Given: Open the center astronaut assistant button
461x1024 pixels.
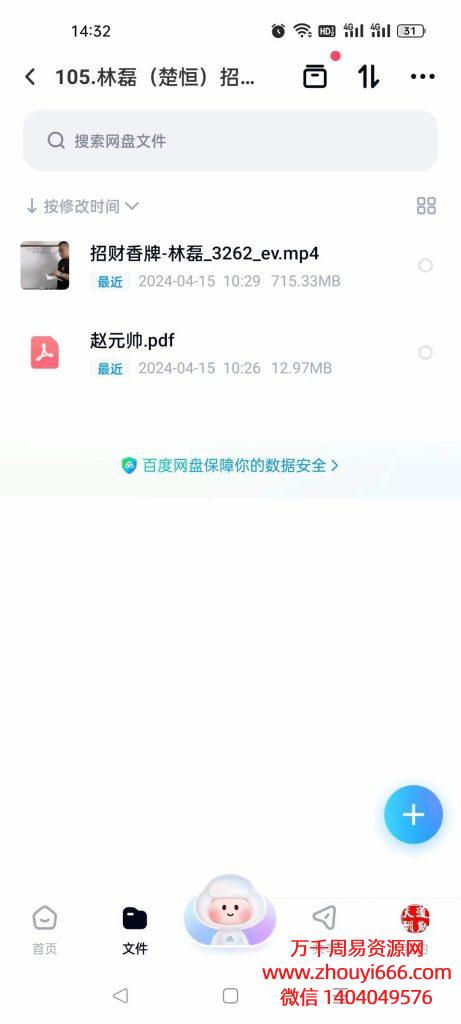Looking at the screenshot, I should pos(230,910).
